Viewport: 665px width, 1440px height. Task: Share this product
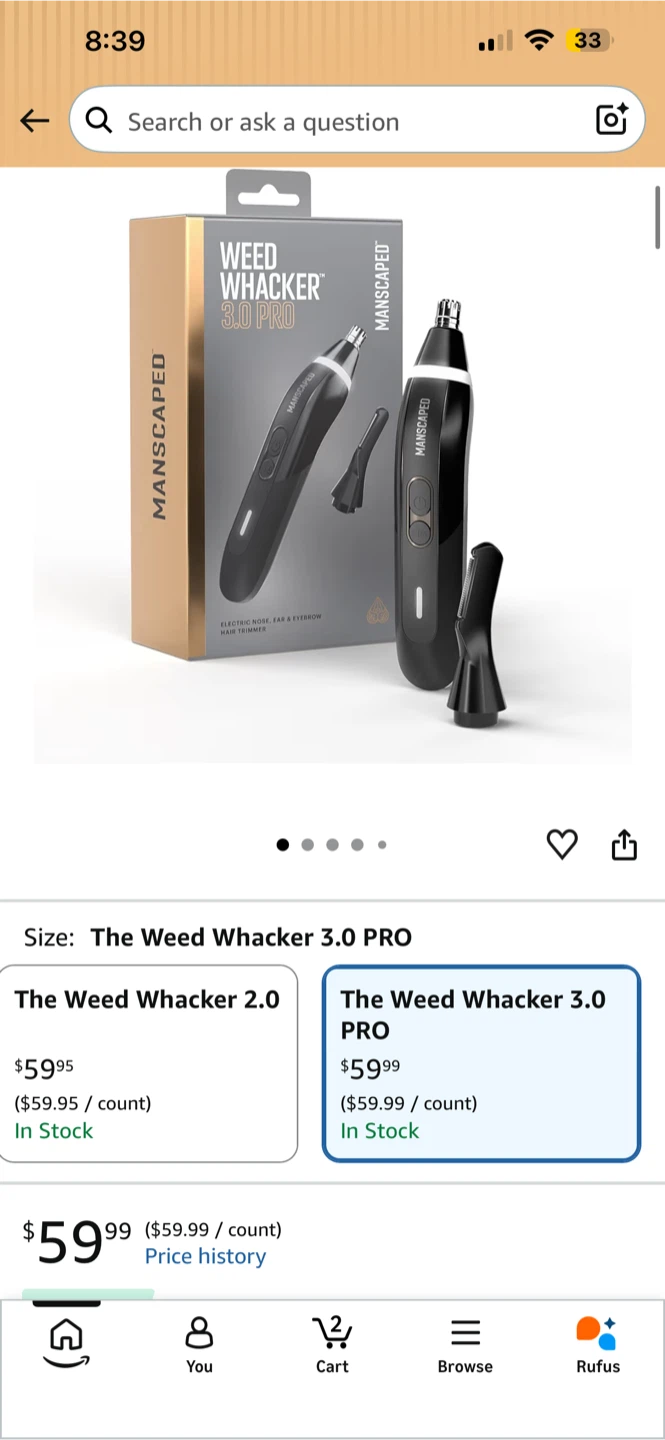tap(624, 845)
